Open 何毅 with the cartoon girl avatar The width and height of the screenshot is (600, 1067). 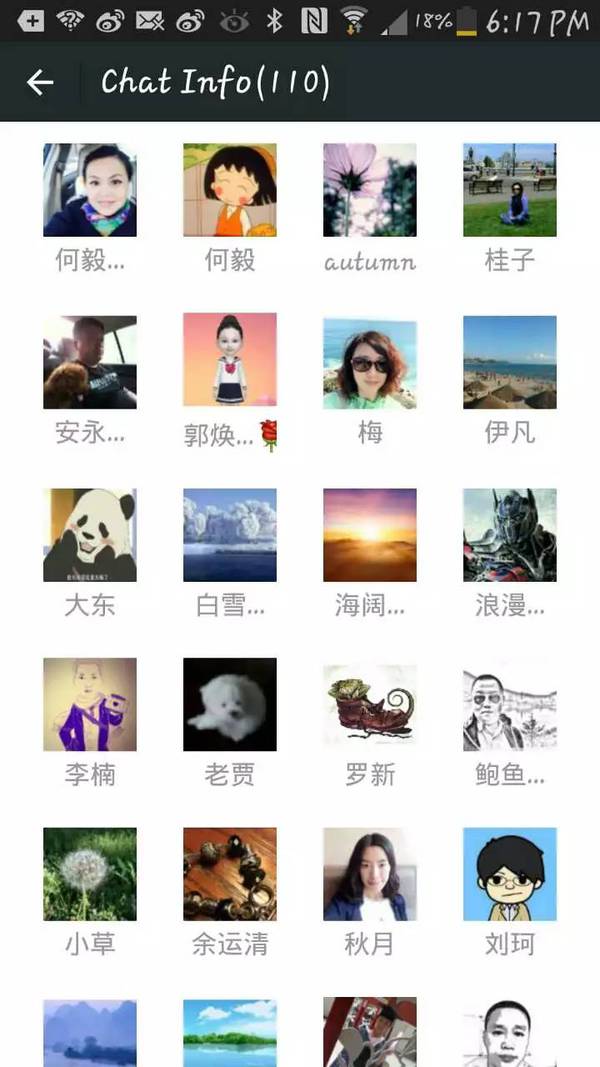[x=230, y=190]
